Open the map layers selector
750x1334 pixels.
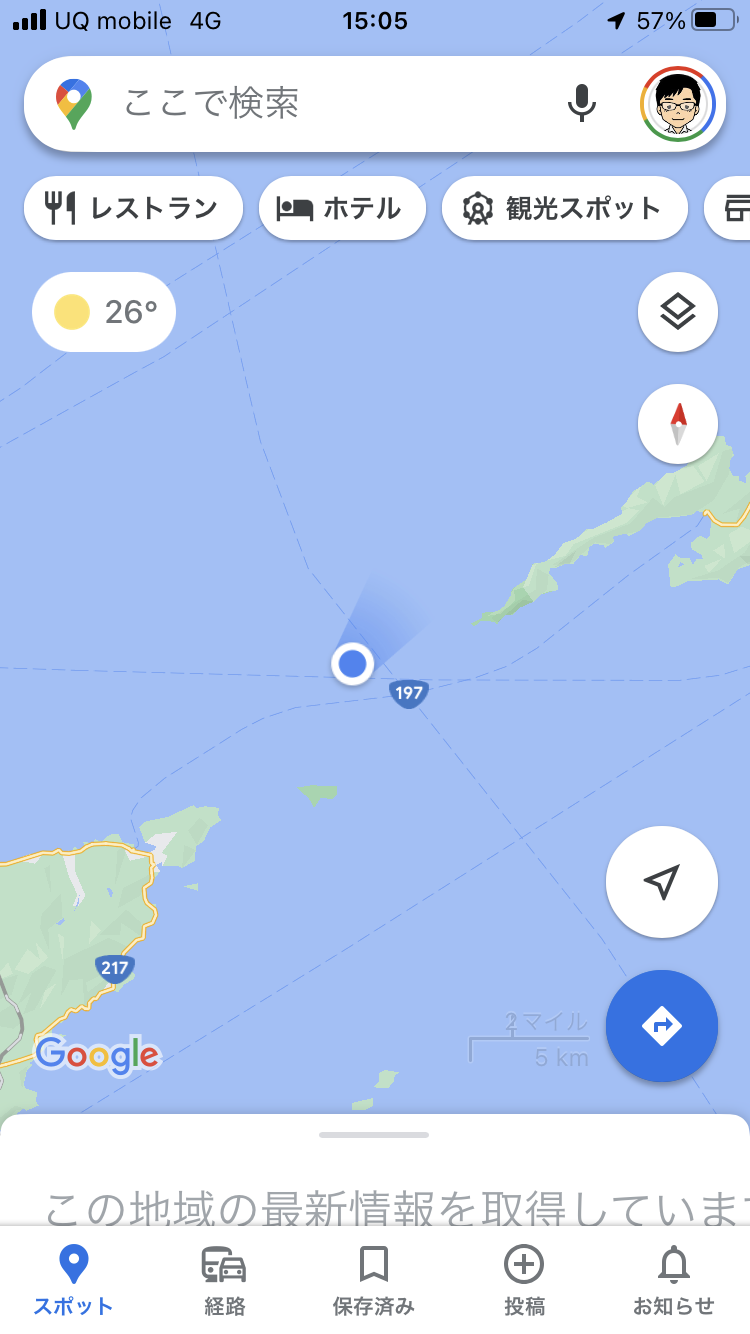pyautogui.click(x=677, y=312)
